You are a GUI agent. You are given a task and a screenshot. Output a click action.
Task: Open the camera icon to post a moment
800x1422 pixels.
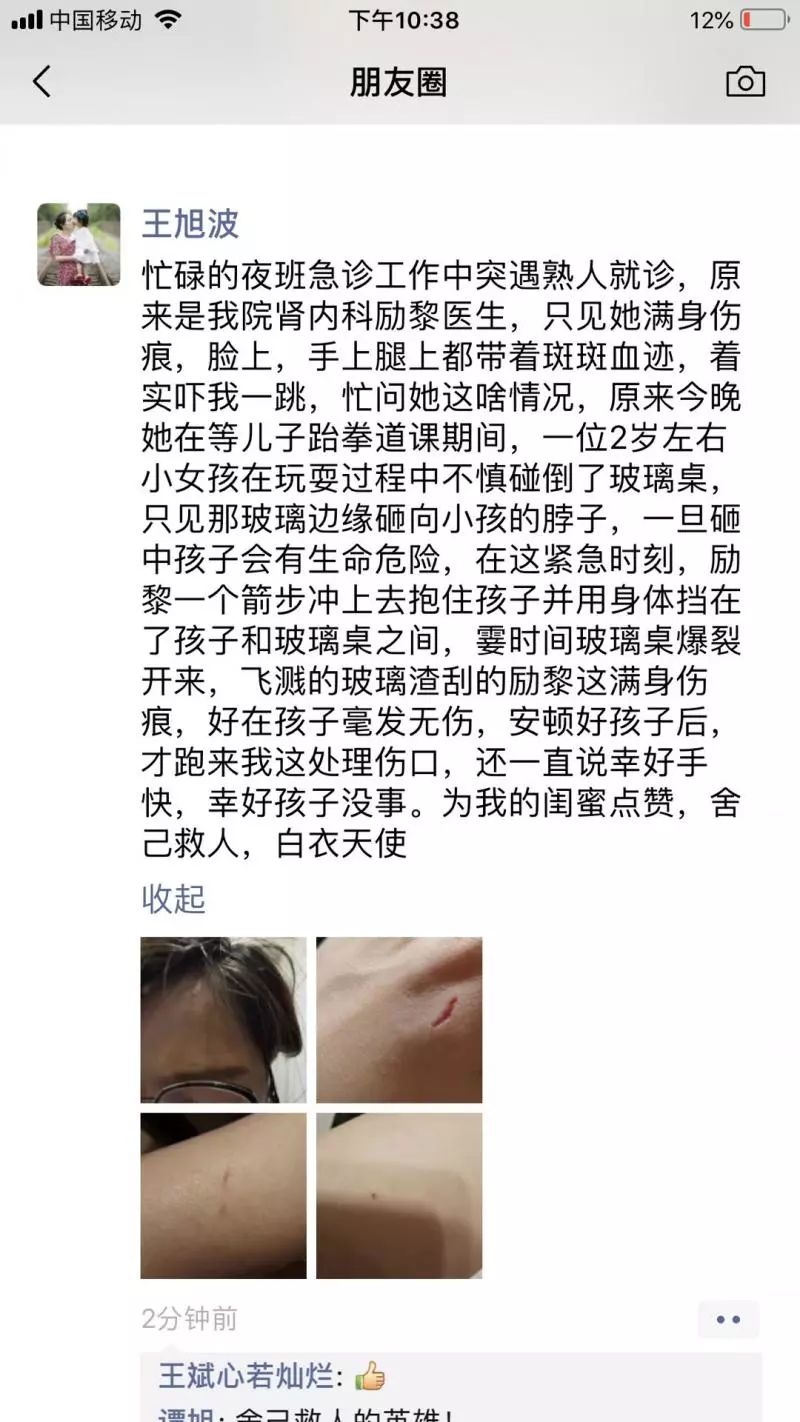coord(745,82)
